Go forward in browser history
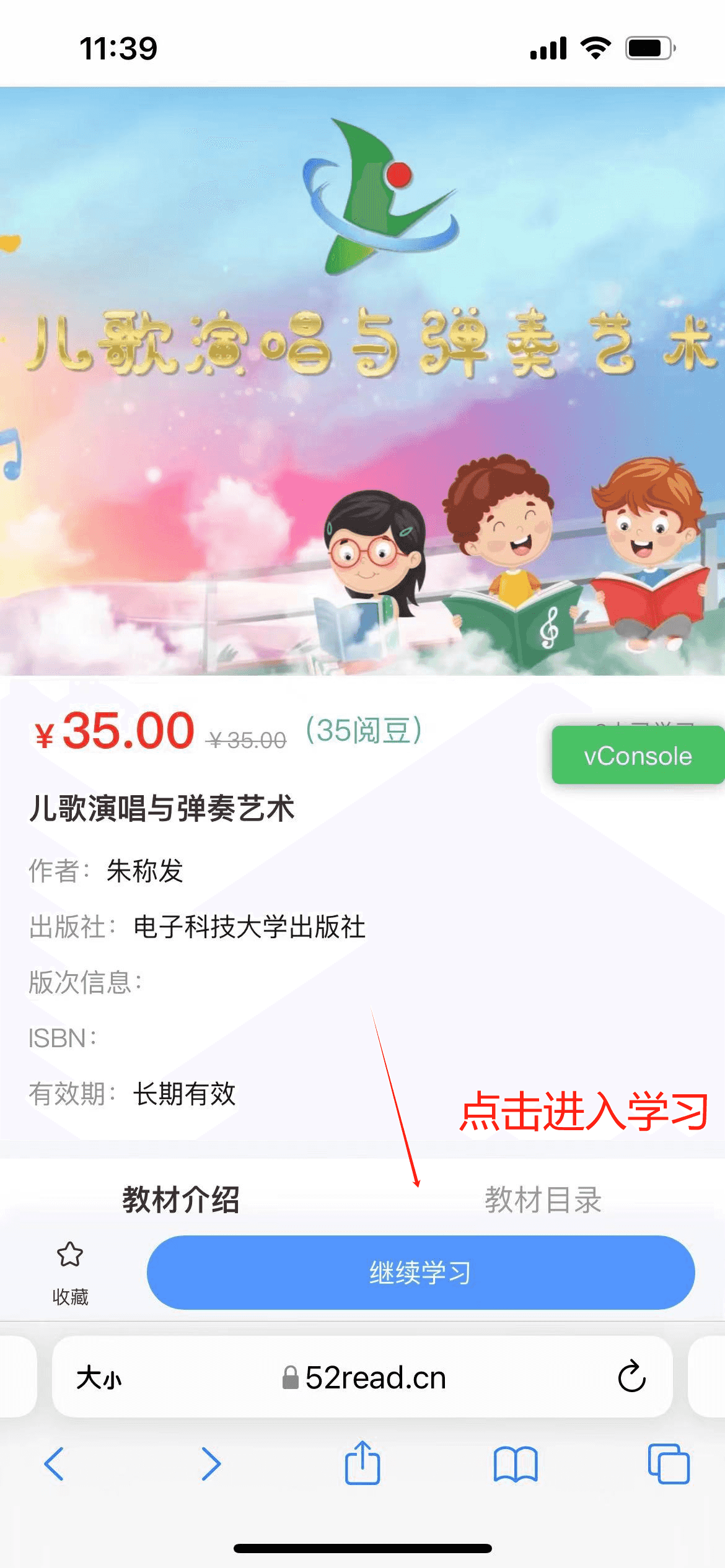Viewport: 725px width, 1568px height. coord(211,1464)
